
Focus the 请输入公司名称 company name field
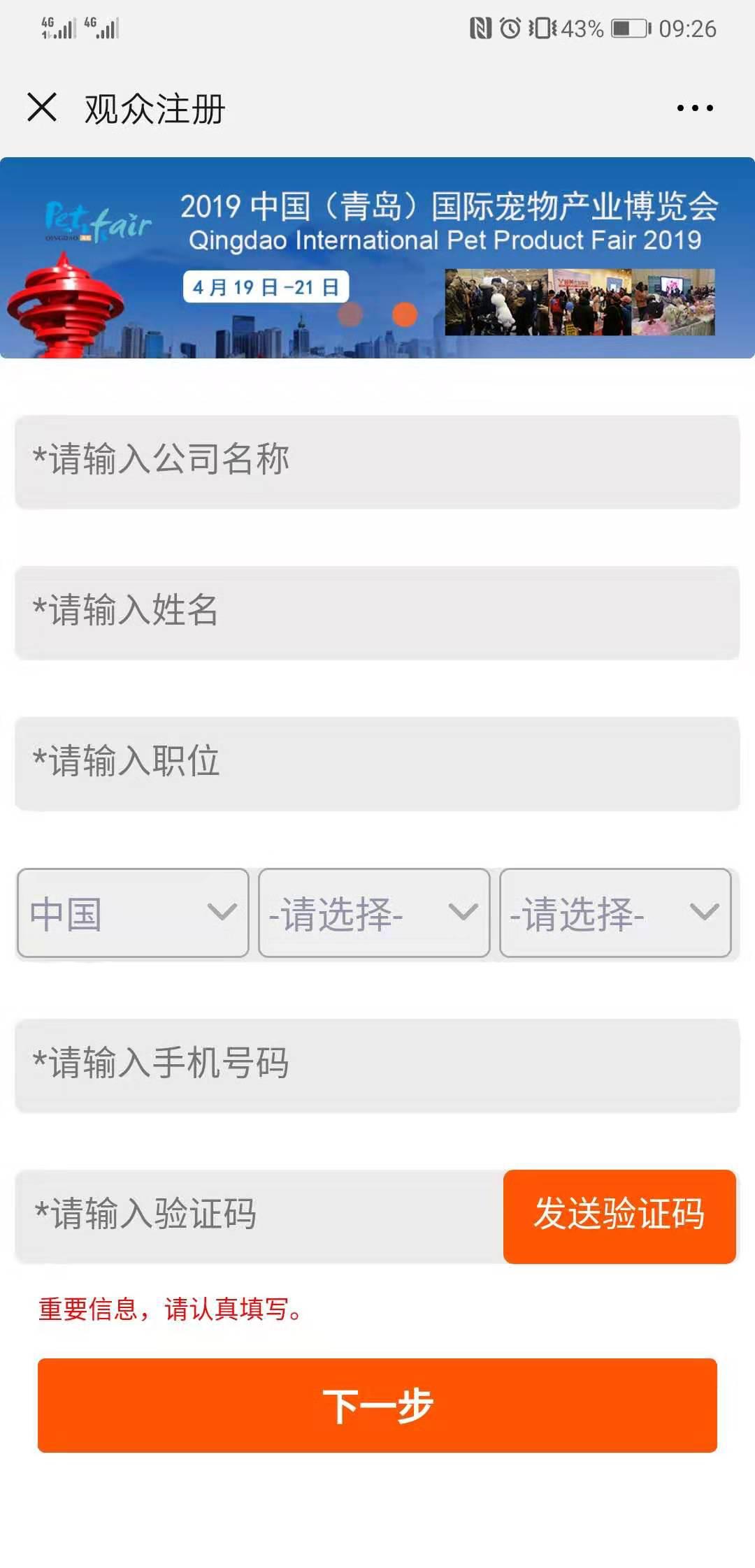click(x=377, y=461)
